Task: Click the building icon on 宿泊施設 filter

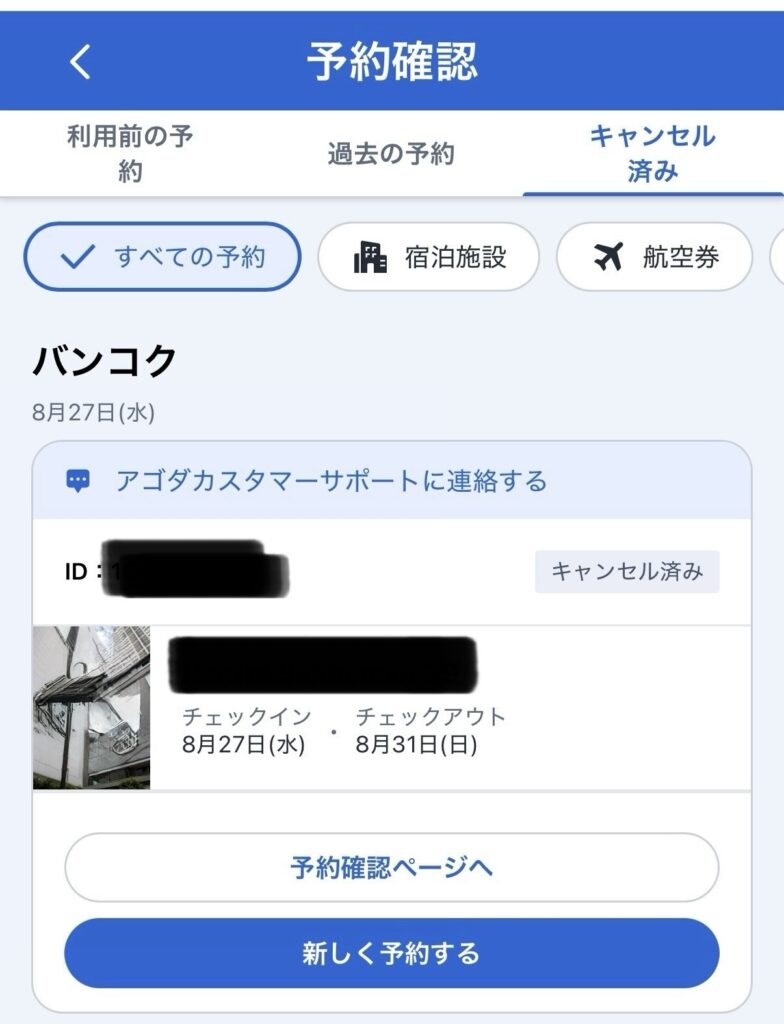Action: coord(371,257)
